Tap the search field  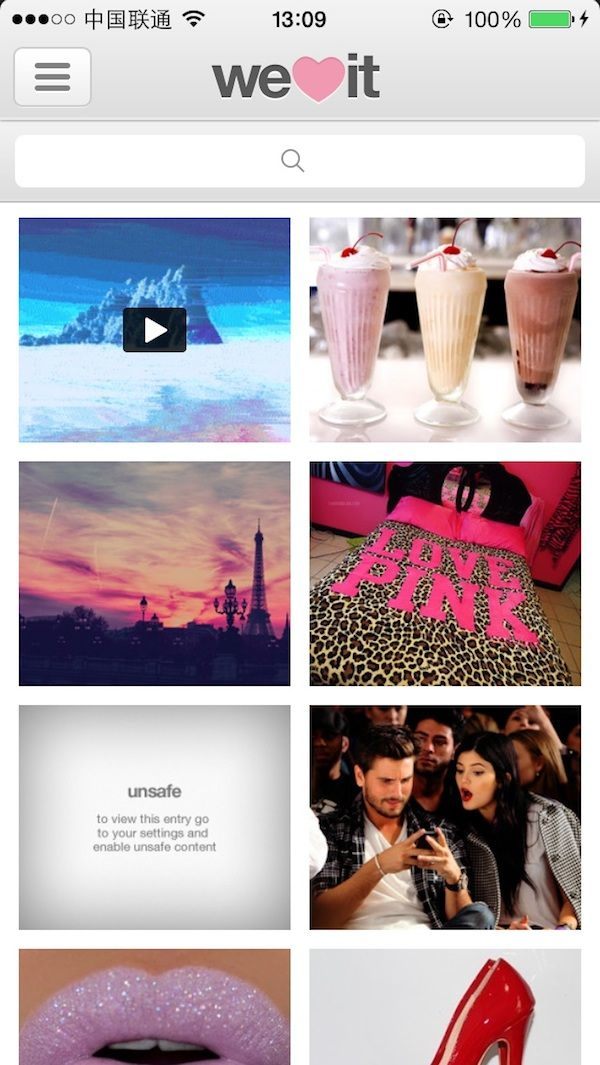click(300, 161)
